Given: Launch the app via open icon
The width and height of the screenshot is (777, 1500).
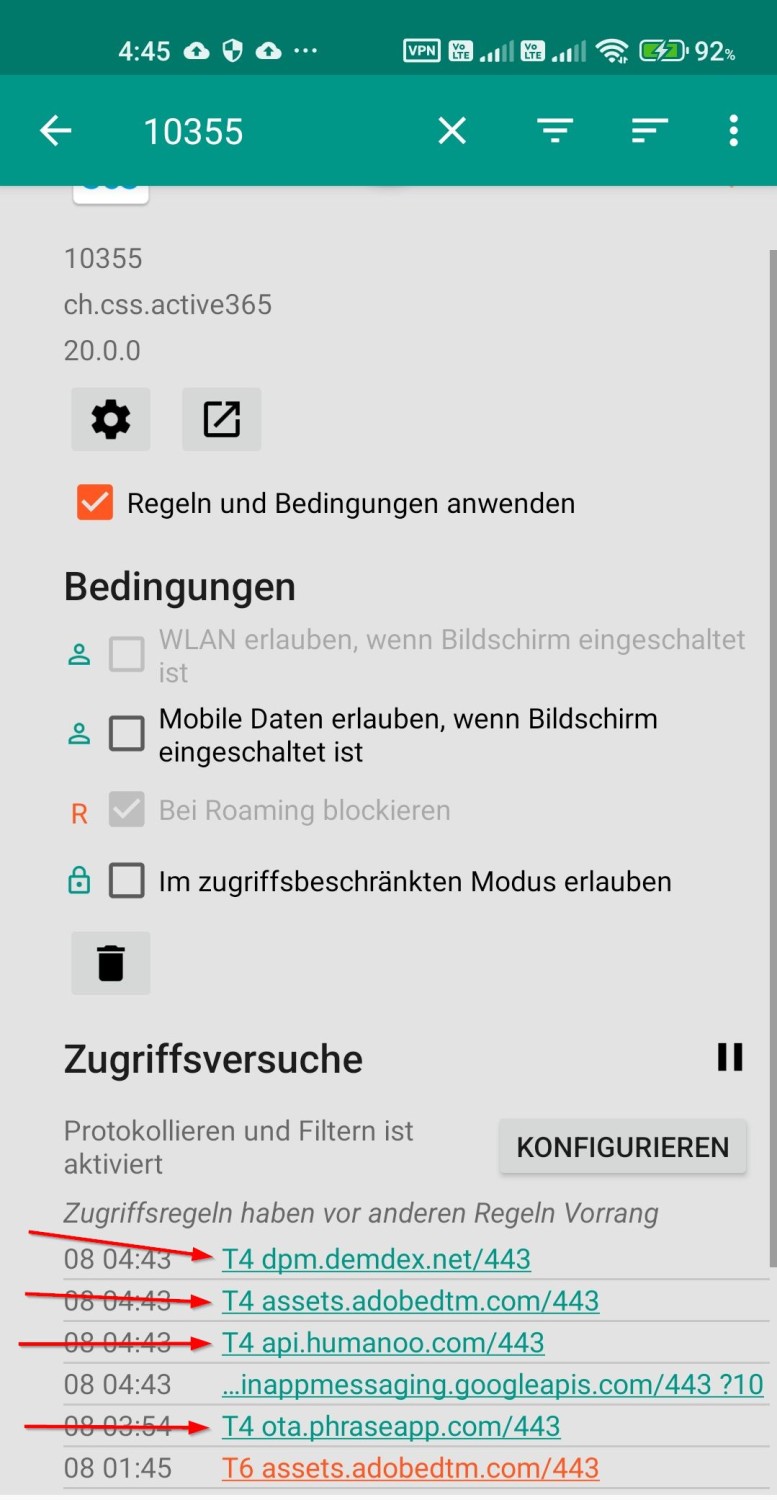Looking at the screenshot, I should click(222, 420).
